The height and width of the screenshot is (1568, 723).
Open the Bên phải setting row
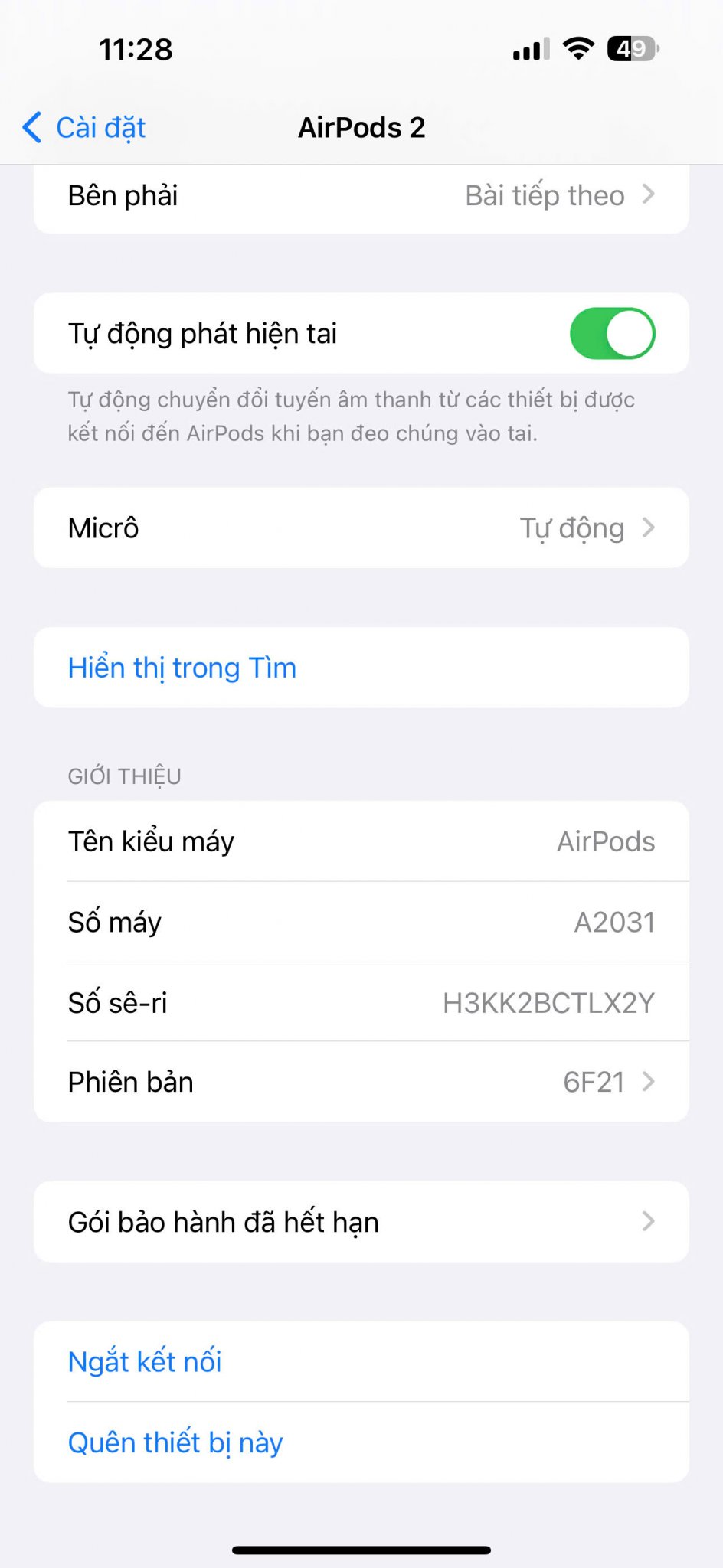coord(360,196)
